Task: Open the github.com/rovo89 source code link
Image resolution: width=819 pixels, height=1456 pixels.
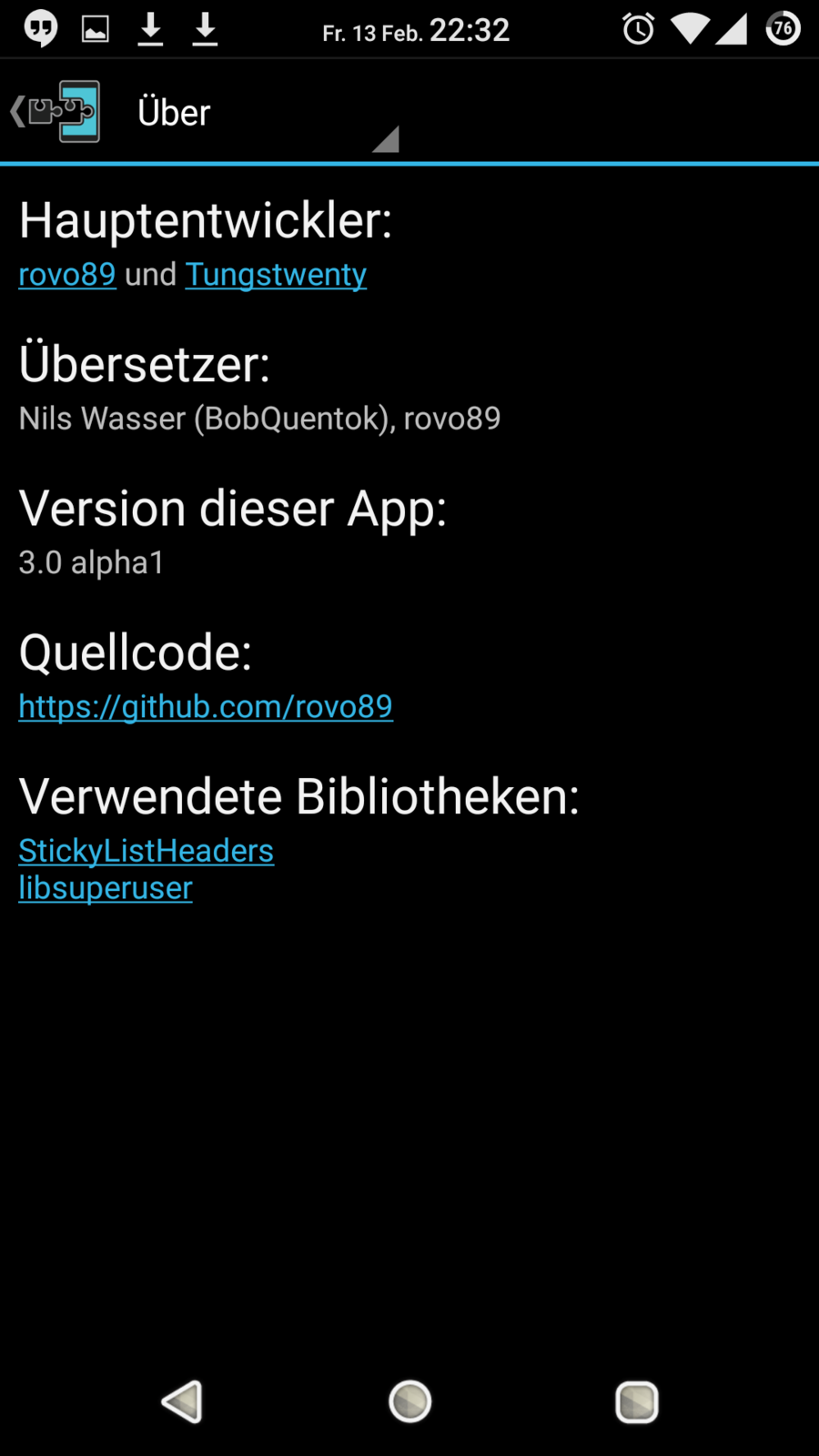Action: 206,707
